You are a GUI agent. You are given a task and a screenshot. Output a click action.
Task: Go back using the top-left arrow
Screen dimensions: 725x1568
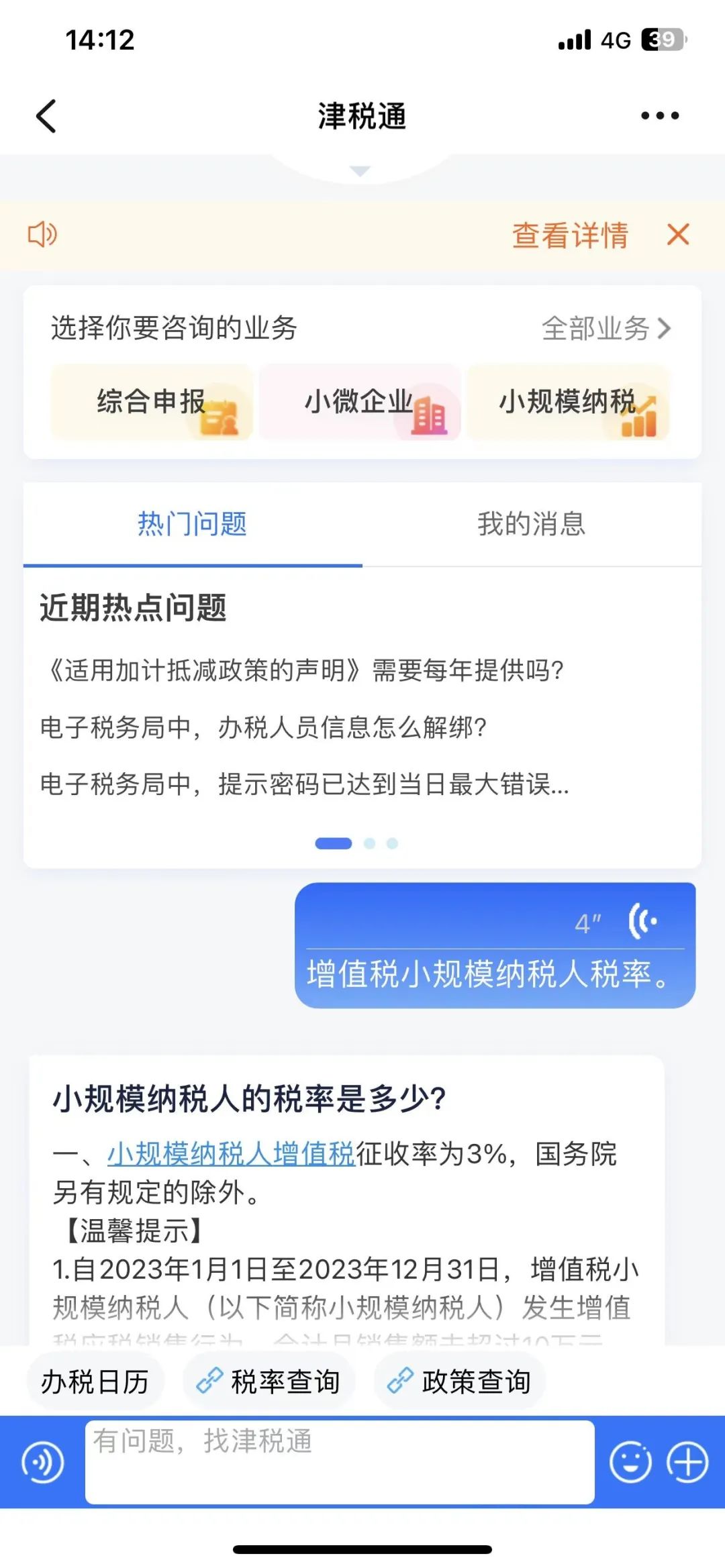tap(46, 116)
